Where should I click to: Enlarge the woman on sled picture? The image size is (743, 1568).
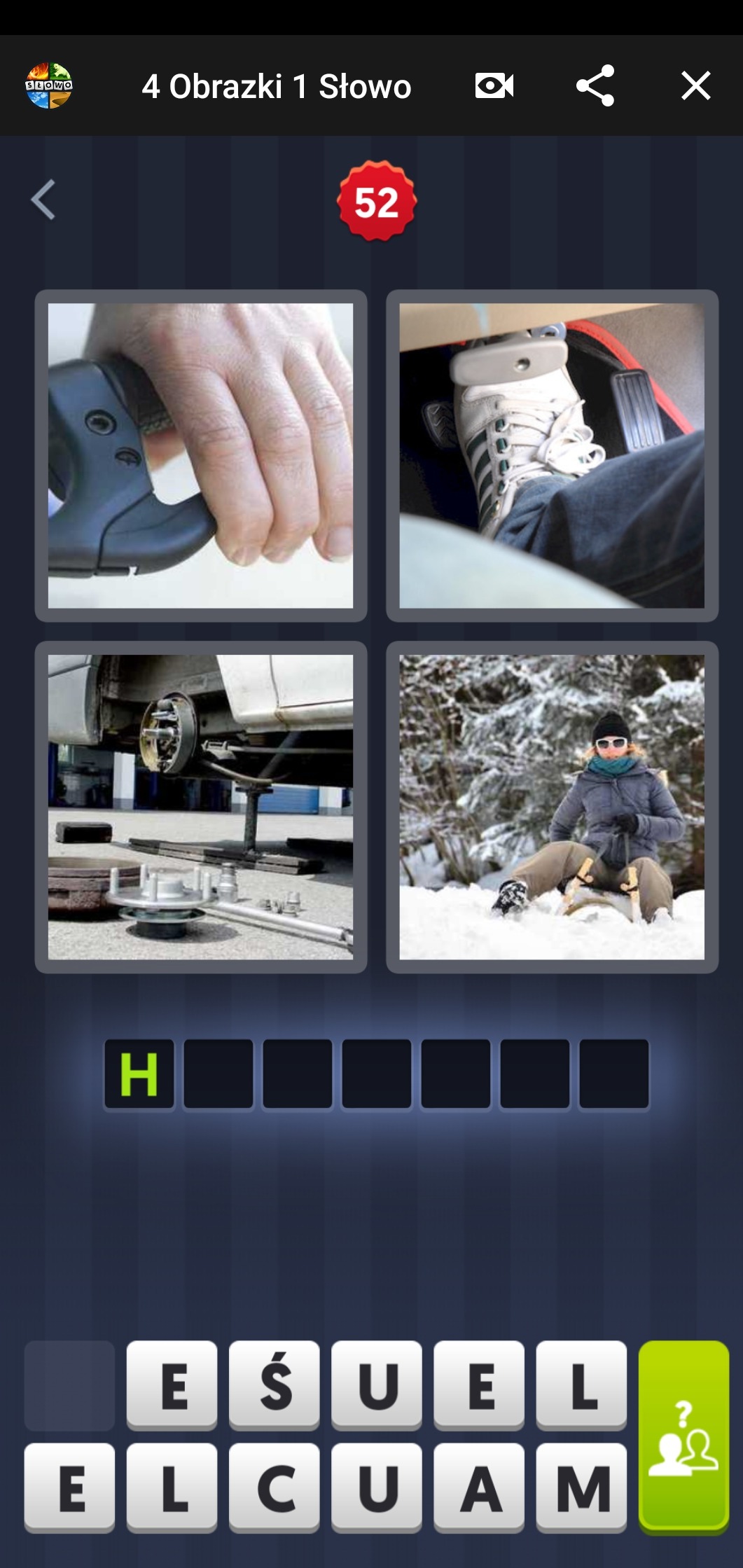[552, 807]
